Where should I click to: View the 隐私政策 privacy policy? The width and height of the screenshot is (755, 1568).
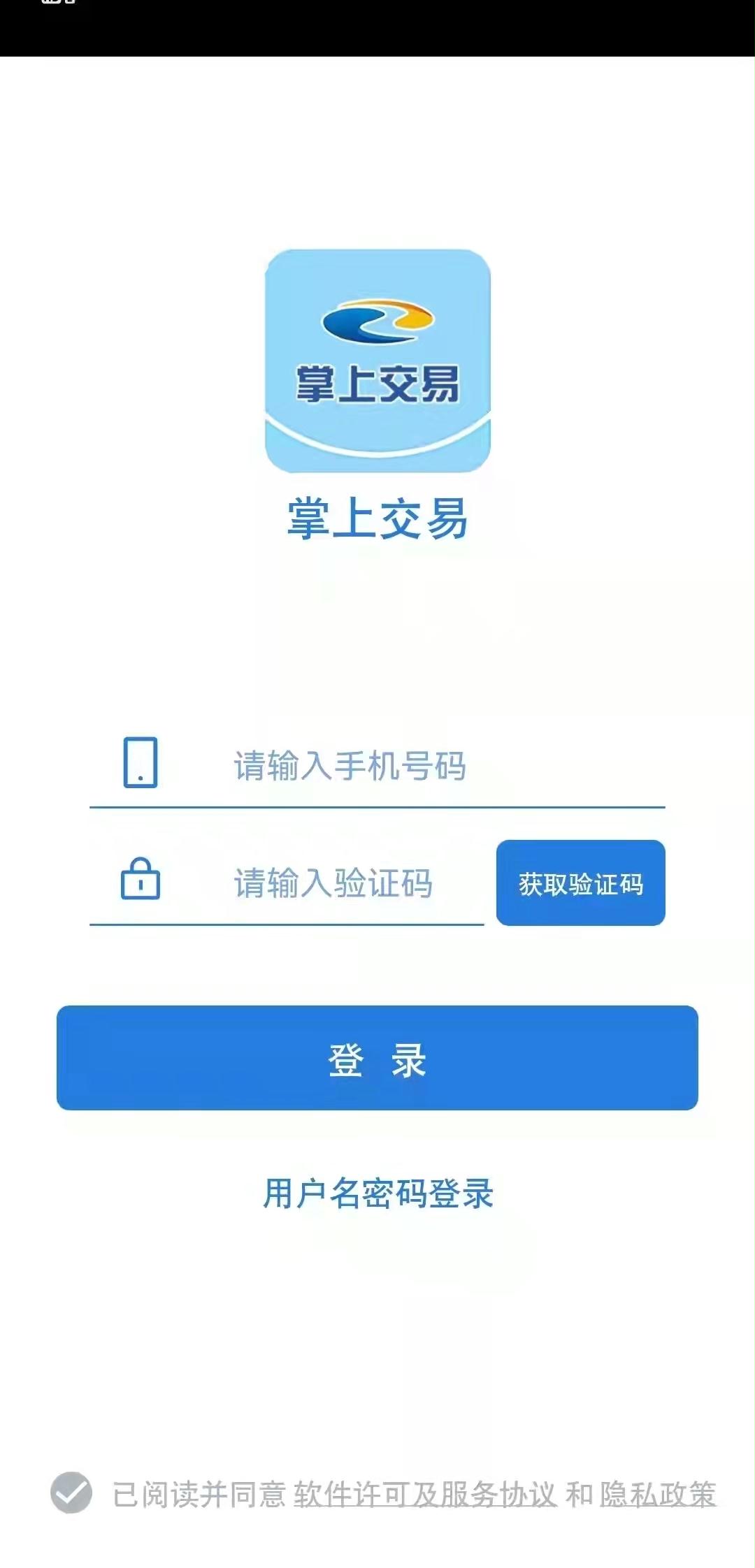click(657, 1494)
